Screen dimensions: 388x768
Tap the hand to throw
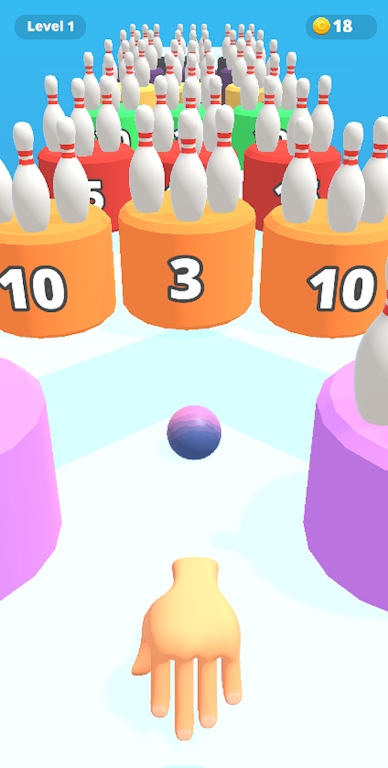188,648
